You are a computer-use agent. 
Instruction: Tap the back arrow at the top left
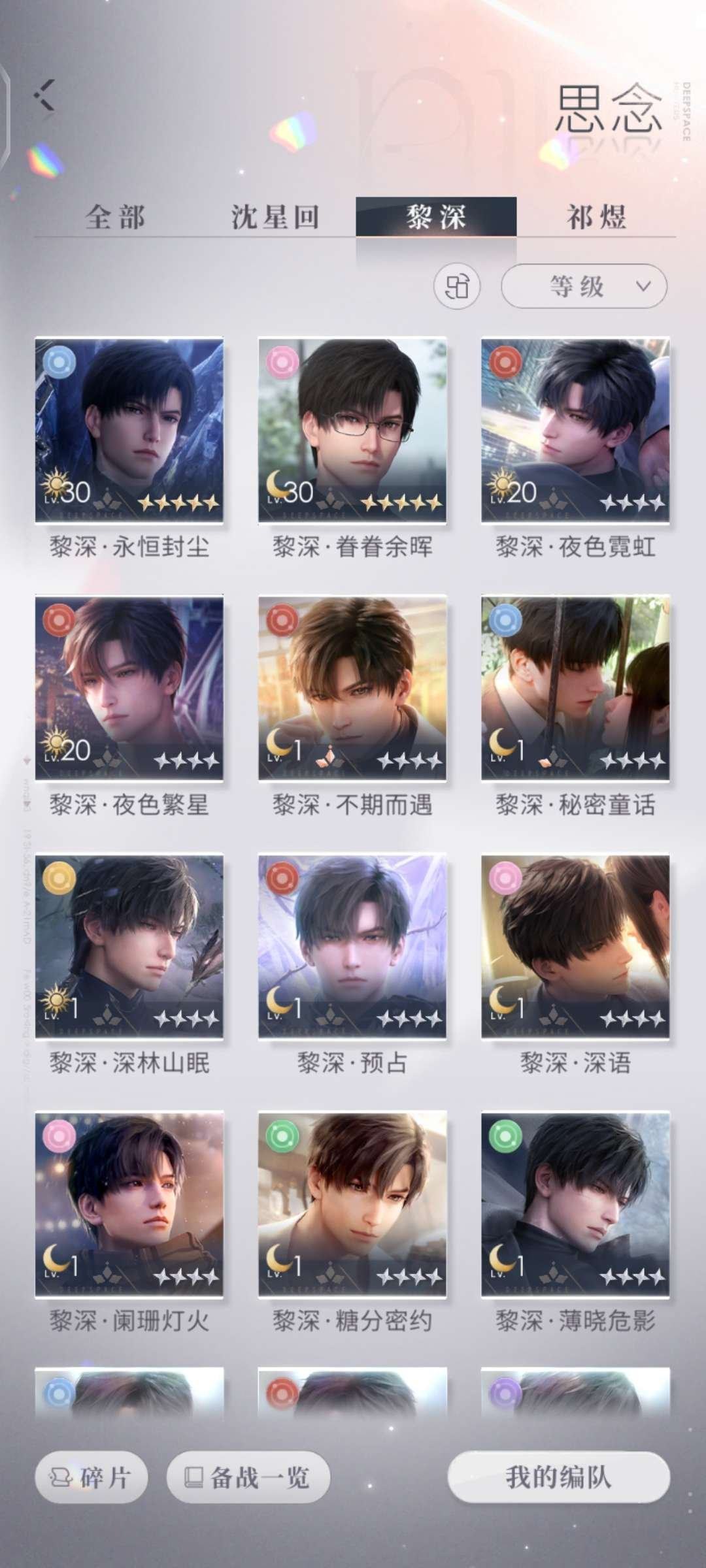(x=44, y=96)
